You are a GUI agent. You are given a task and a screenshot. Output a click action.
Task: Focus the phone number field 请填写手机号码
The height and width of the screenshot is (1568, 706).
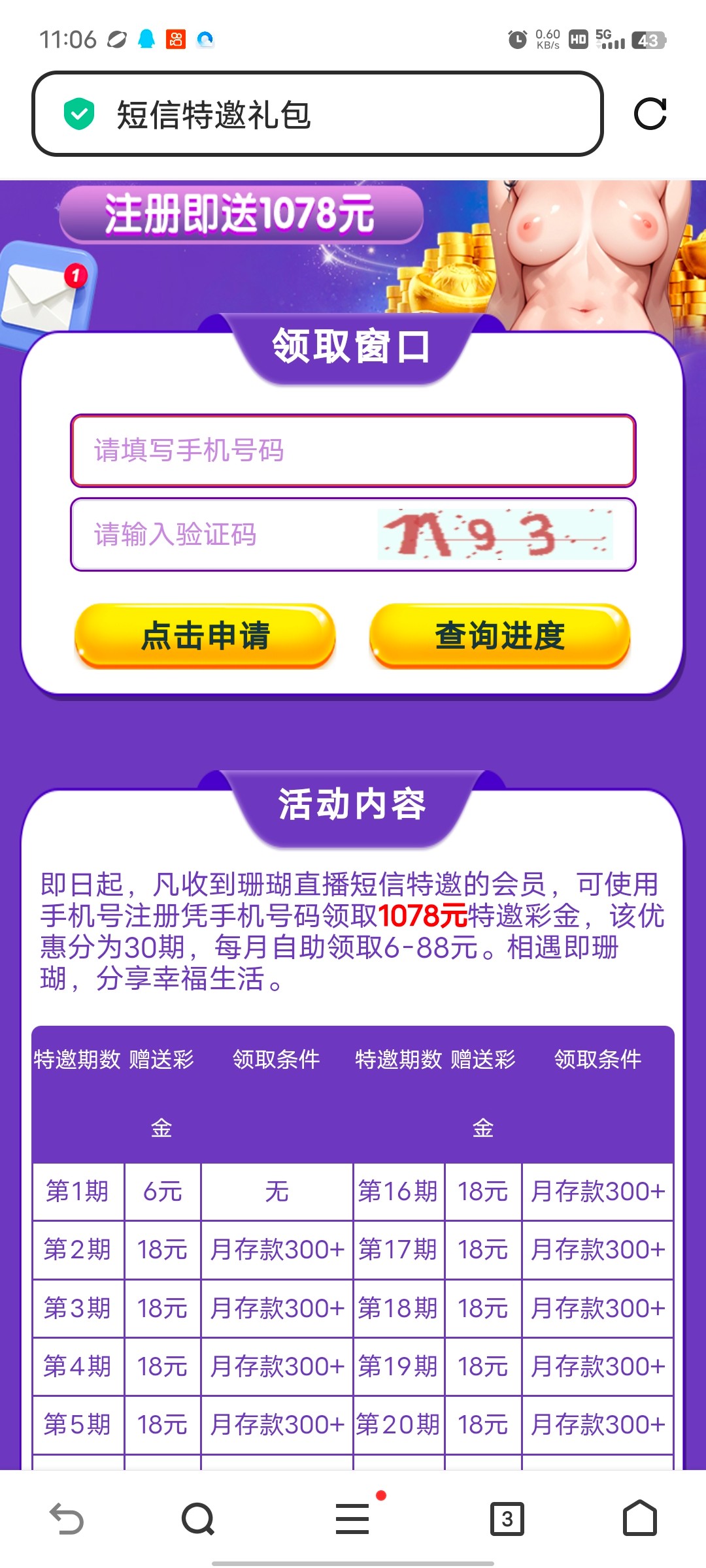point(353,451)
